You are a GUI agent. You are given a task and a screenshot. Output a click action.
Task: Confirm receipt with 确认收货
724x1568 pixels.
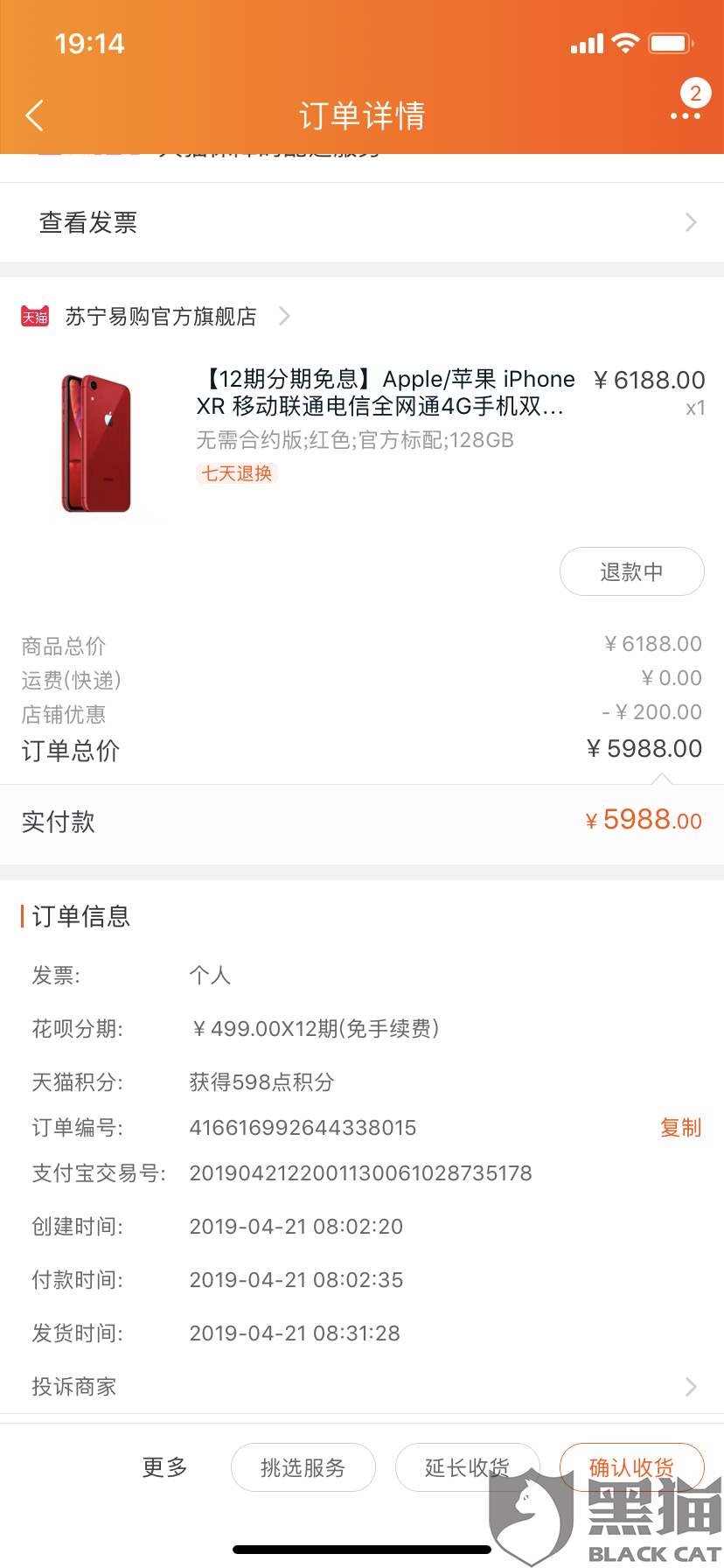pyautogui.click(x=632, y=1467)
